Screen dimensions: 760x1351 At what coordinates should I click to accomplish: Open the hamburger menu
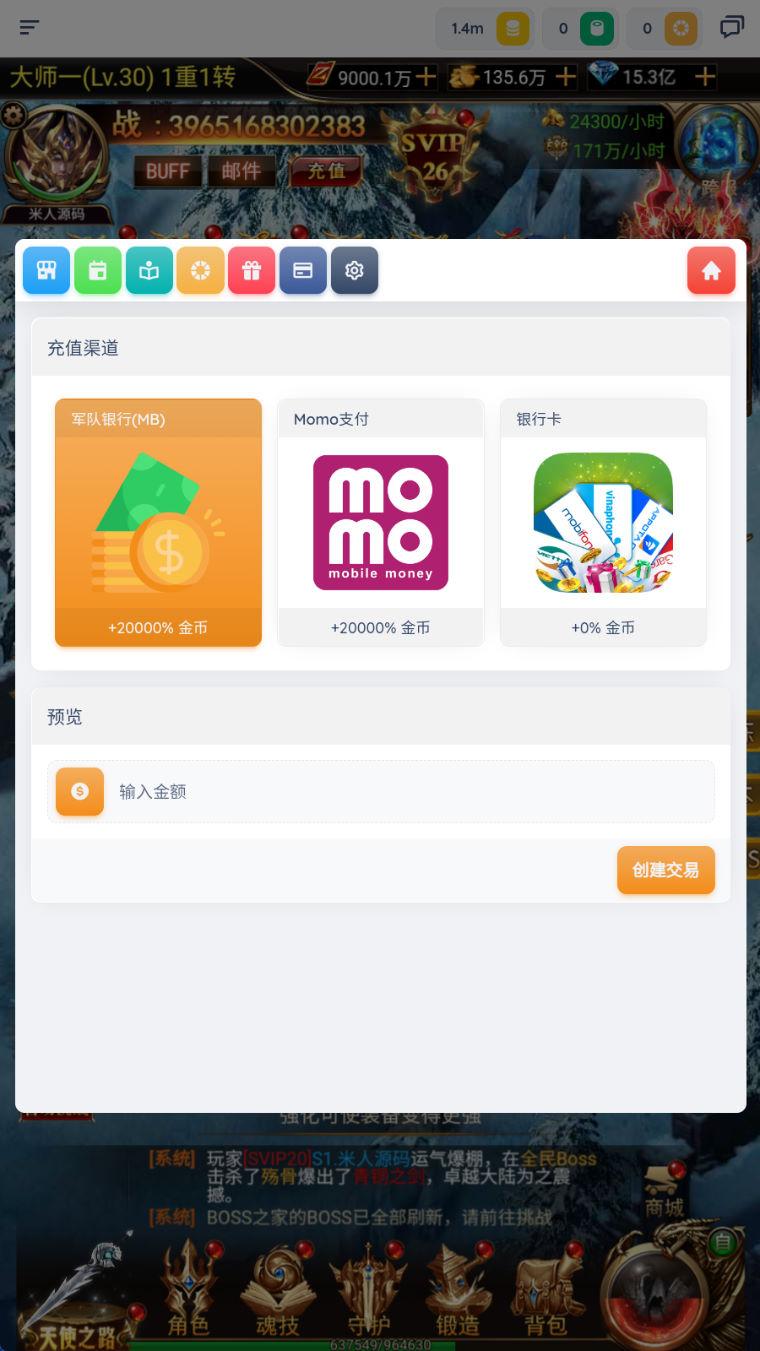pyautogui.click(x=29, y=27)
